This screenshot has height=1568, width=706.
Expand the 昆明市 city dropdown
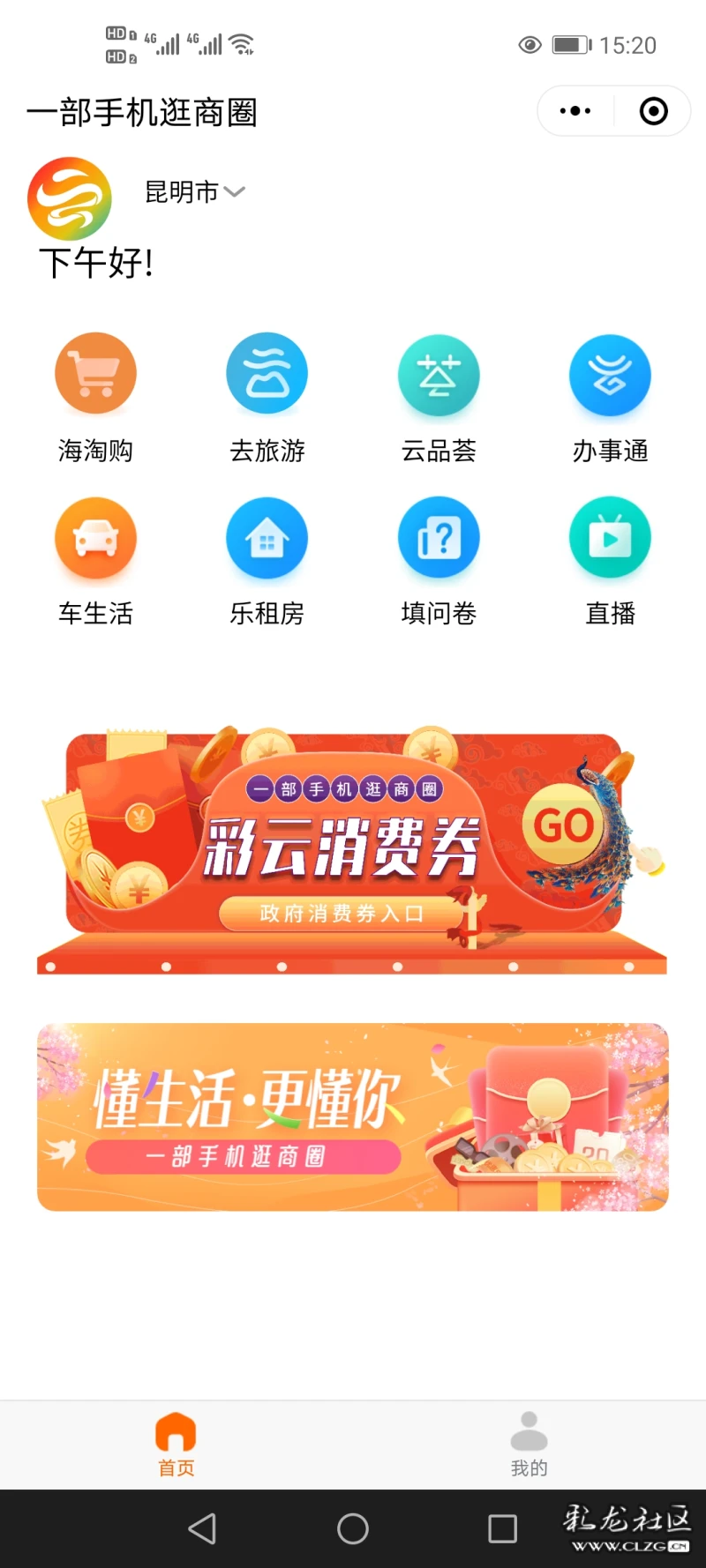195,191
